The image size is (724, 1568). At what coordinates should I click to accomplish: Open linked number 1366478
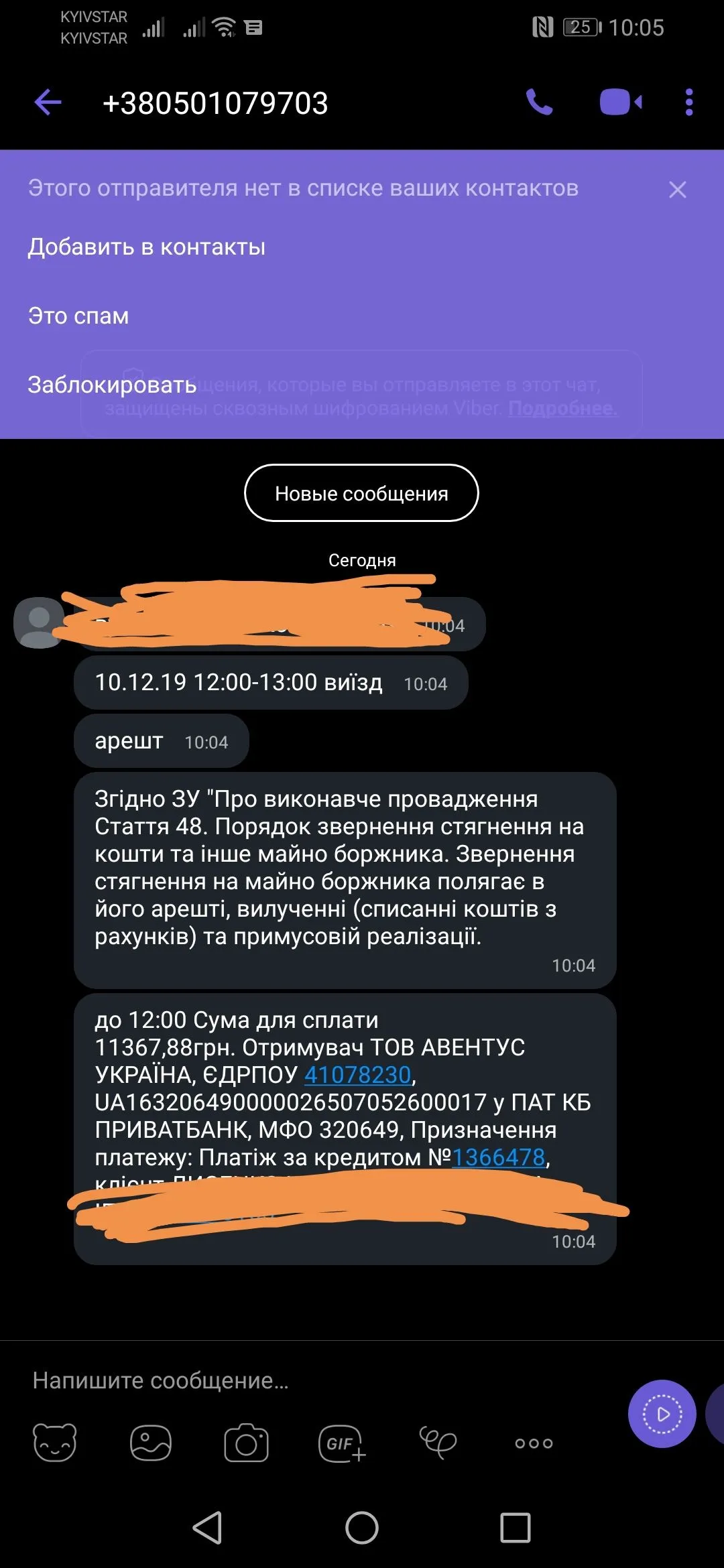click(498, 1157)
